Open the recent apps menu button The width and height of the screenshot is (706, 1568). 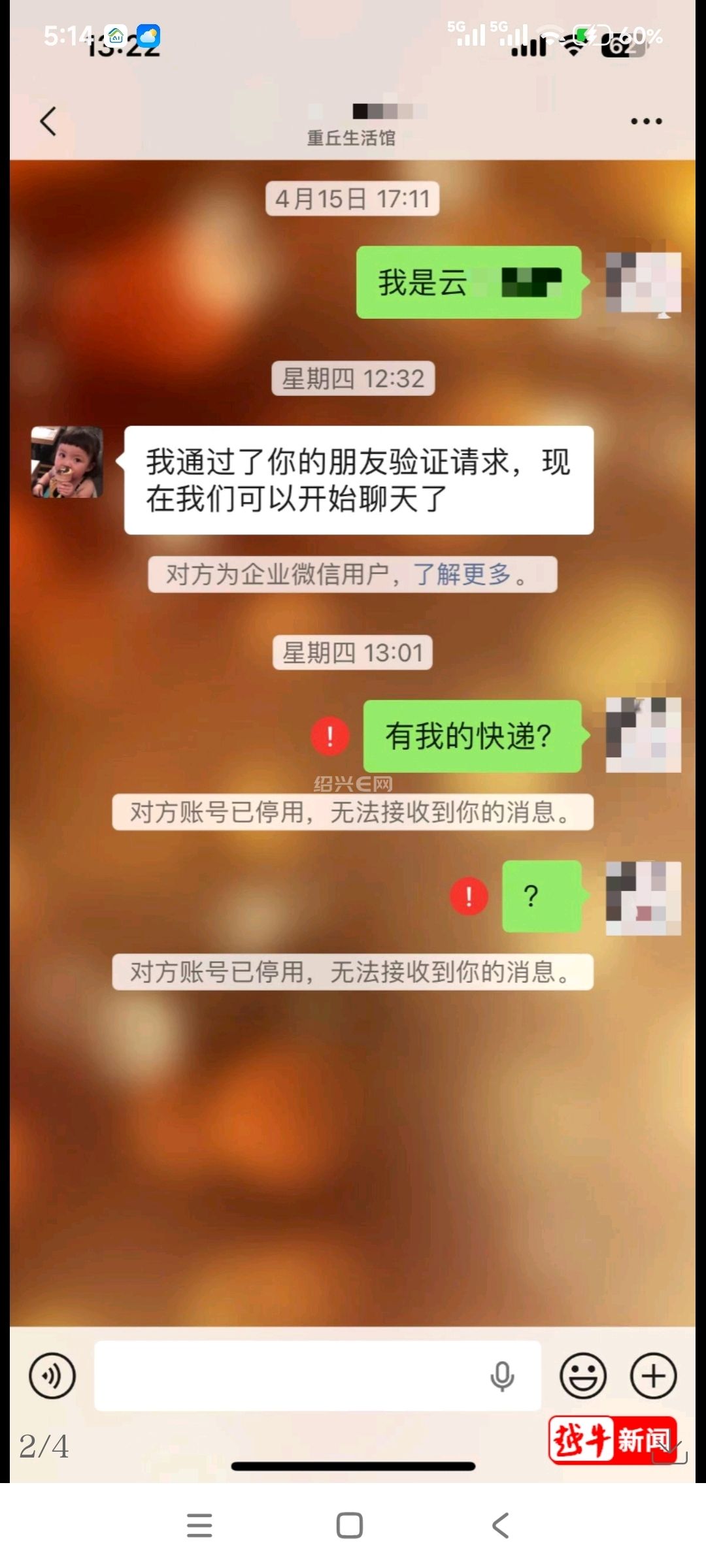click(x=199, y=1526)
